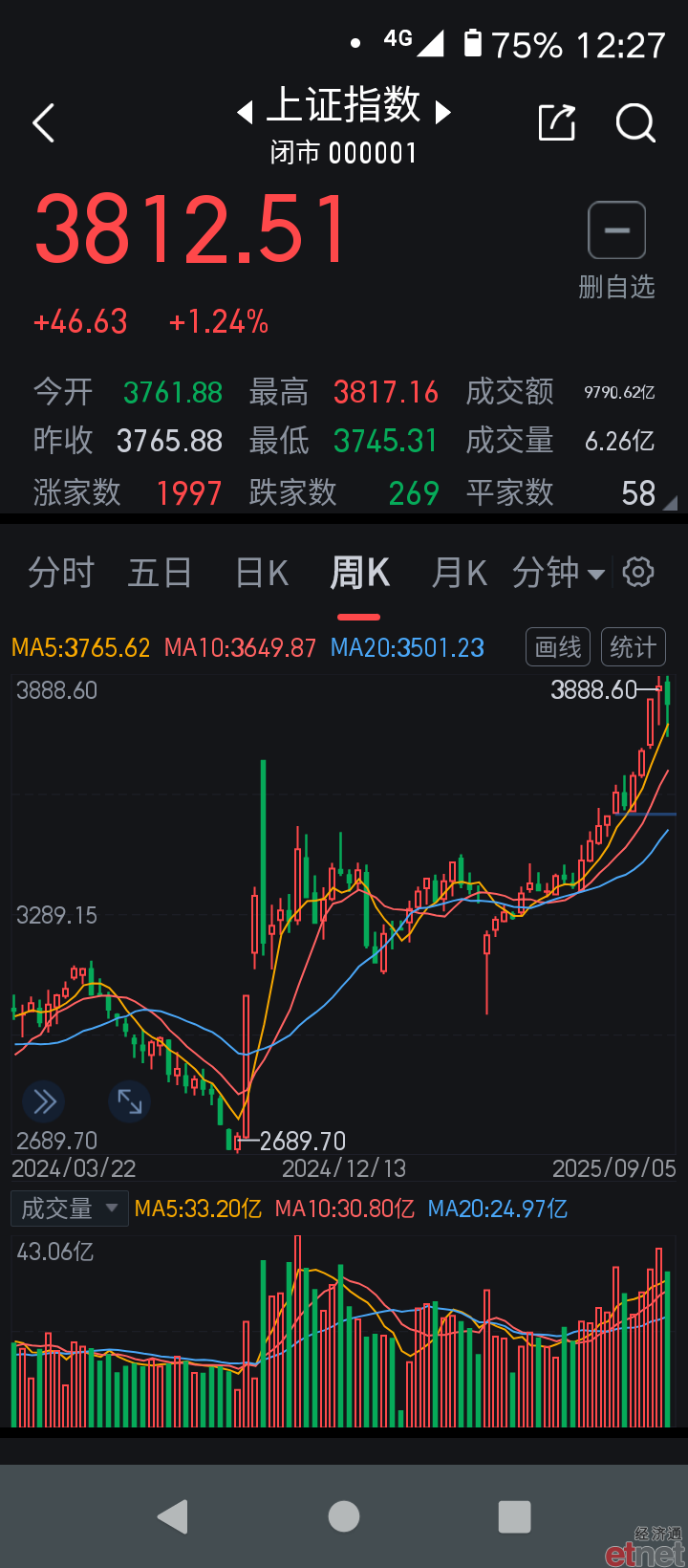Select the 周K chart tab
This screenshot has height=1568, width=688.
[x=359, y=573]
